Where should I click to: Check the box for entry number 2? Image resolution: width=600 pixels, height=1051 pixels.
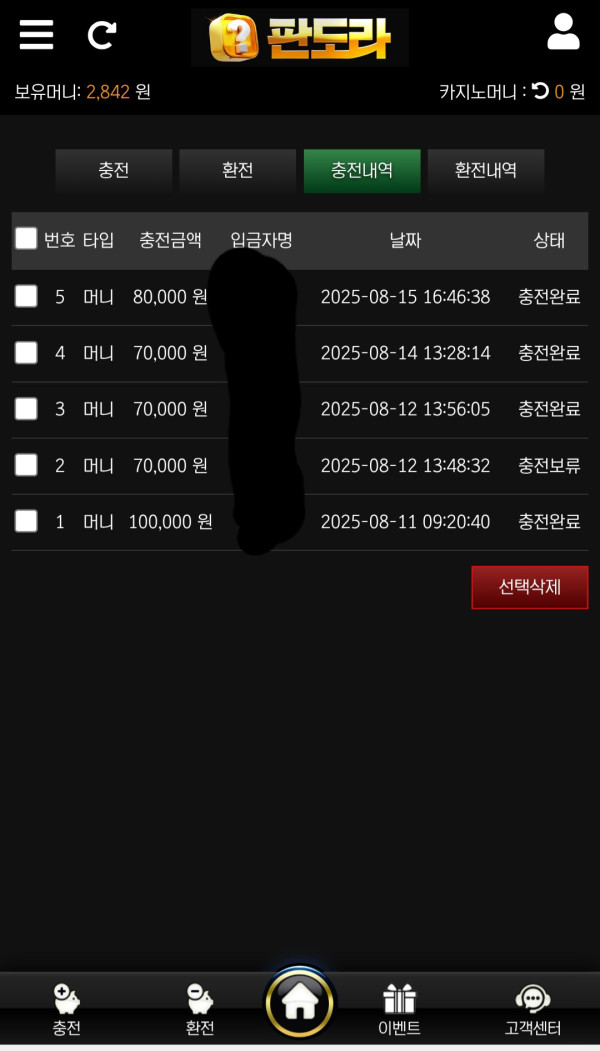(x=26, y=465)
